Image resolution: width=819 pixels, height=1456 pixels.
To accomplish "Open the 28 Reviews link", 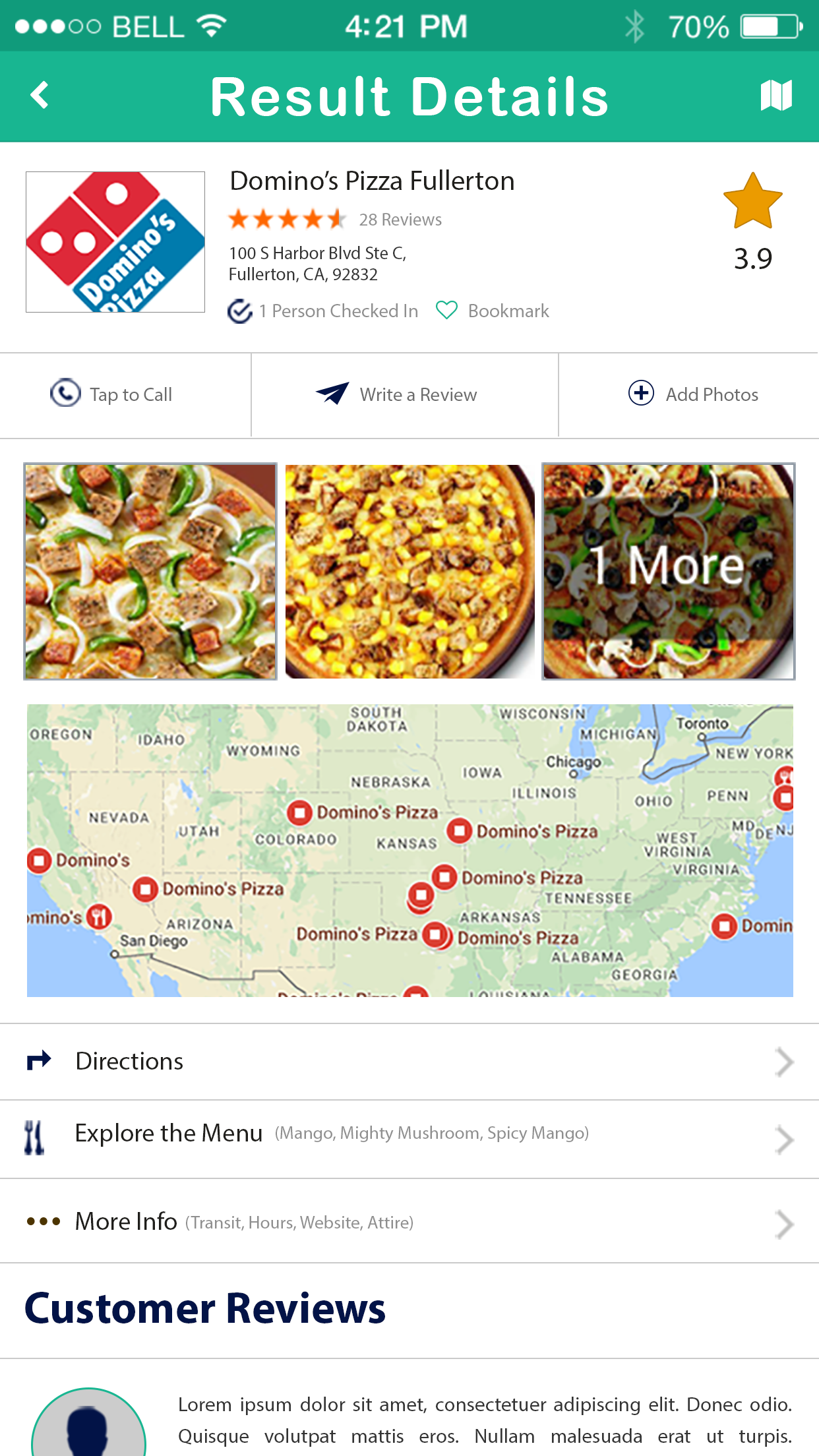I will tap(400, 220).
